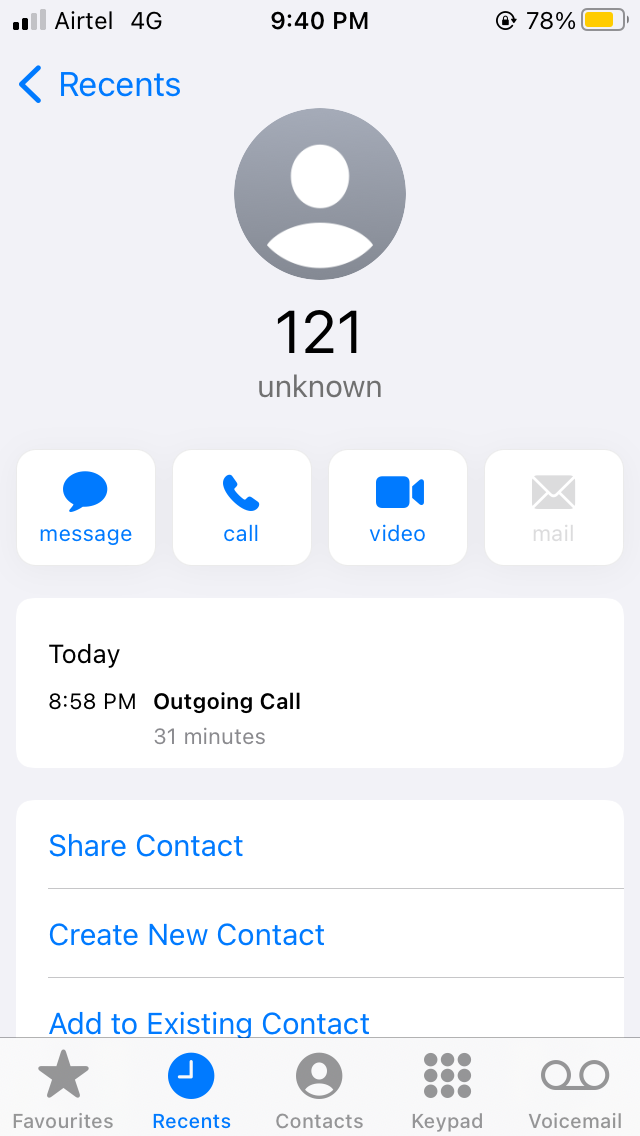This screenshot has width=640, height=1136.
Task: Go to the Voicemail tab
Action: click(x=575, y=1090)
